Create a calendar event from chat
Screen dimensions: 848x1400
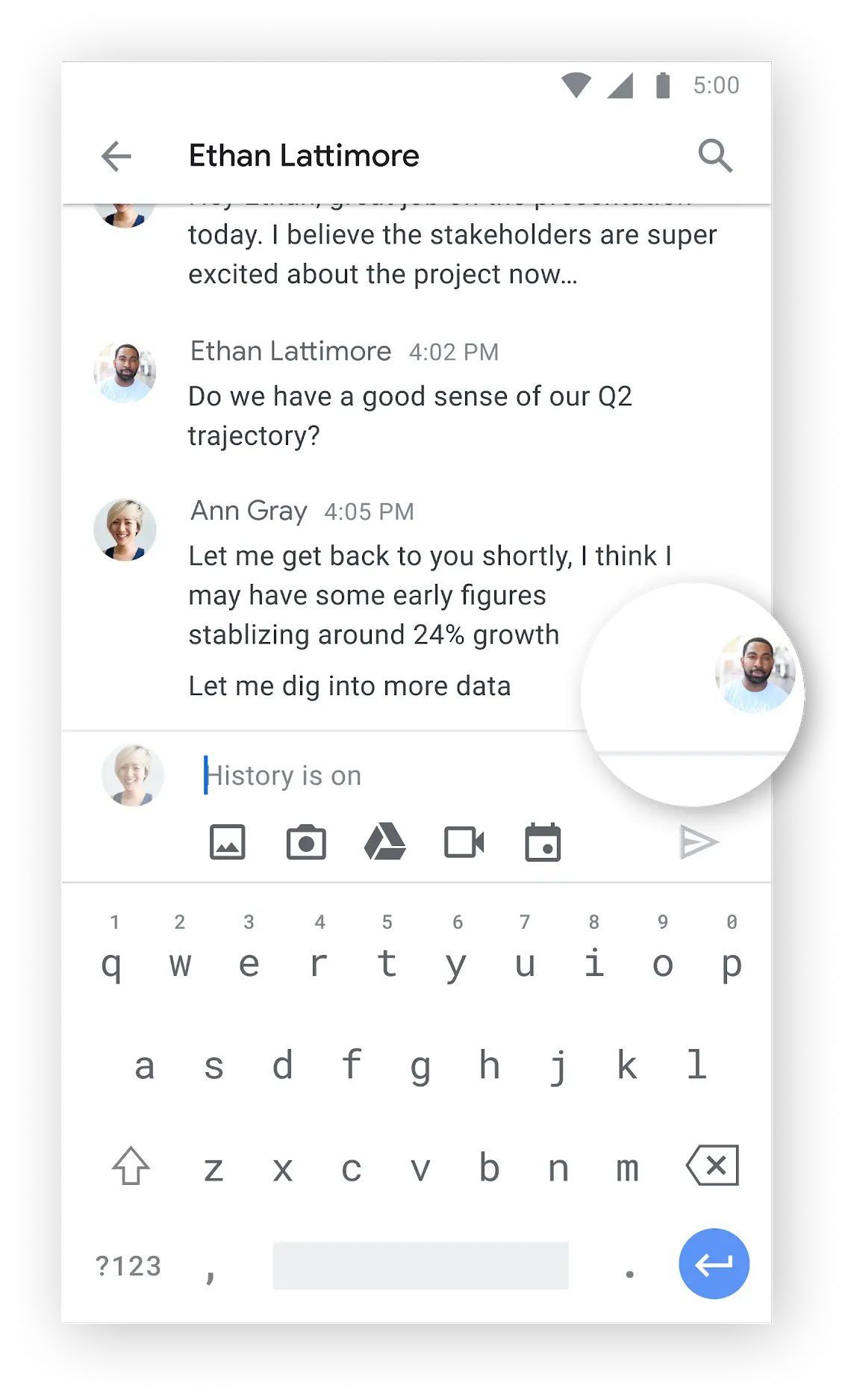coord(543,843)
